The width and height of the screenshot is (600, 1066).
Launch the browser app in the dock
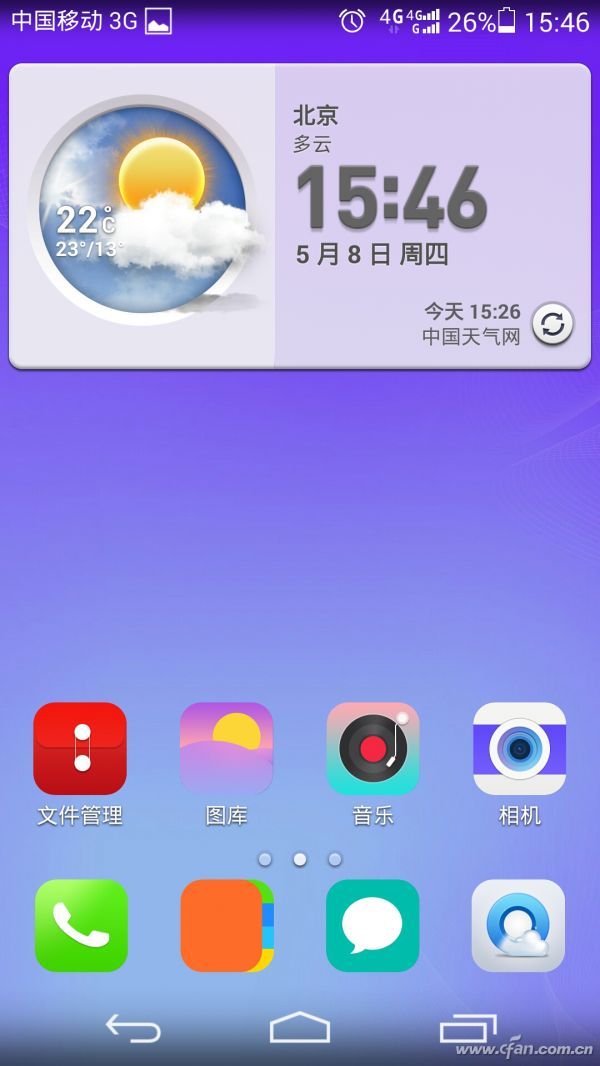518,925
